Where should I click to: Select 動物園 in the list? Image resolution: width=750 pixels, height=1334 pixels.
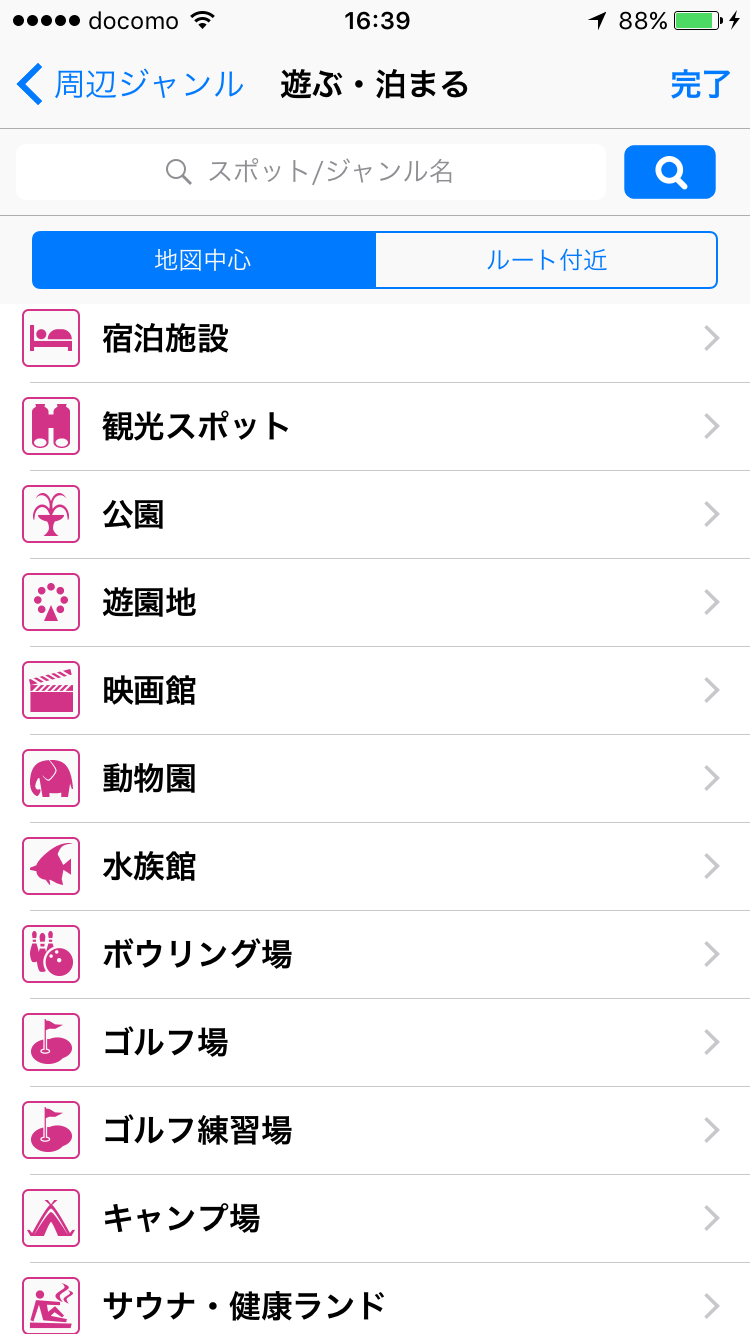pos(375,779)
